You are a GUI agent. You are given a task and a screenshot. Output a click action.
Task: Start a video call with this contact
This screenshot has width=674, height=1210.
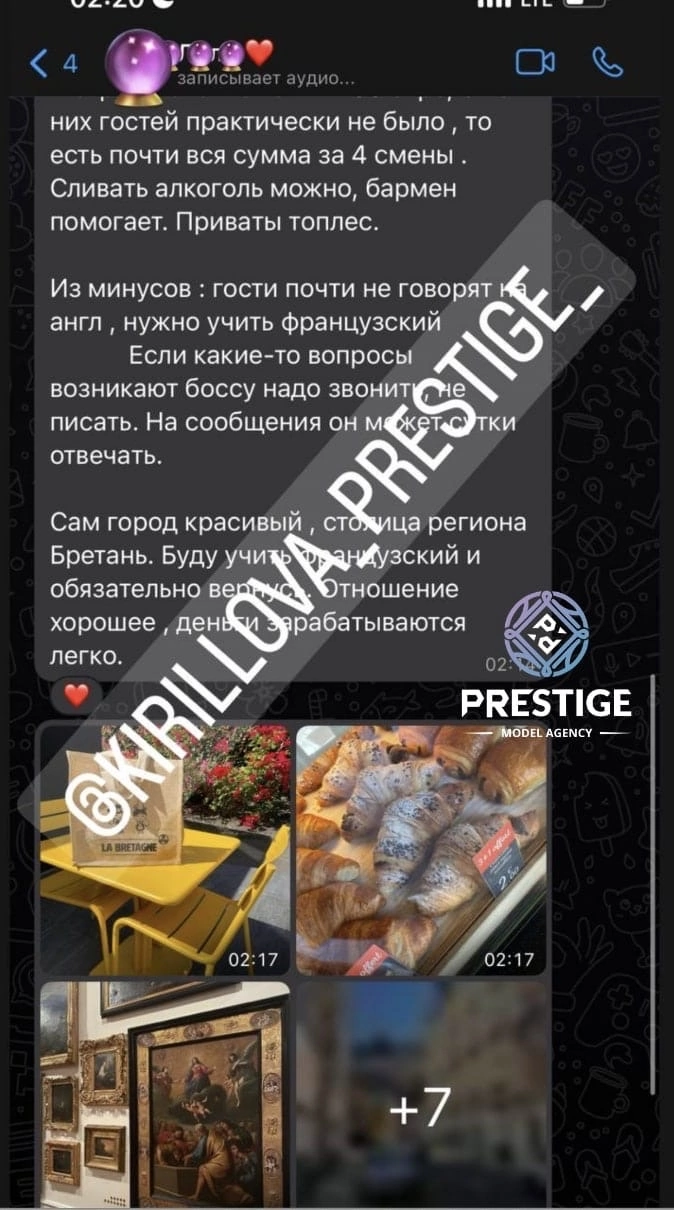535,62
